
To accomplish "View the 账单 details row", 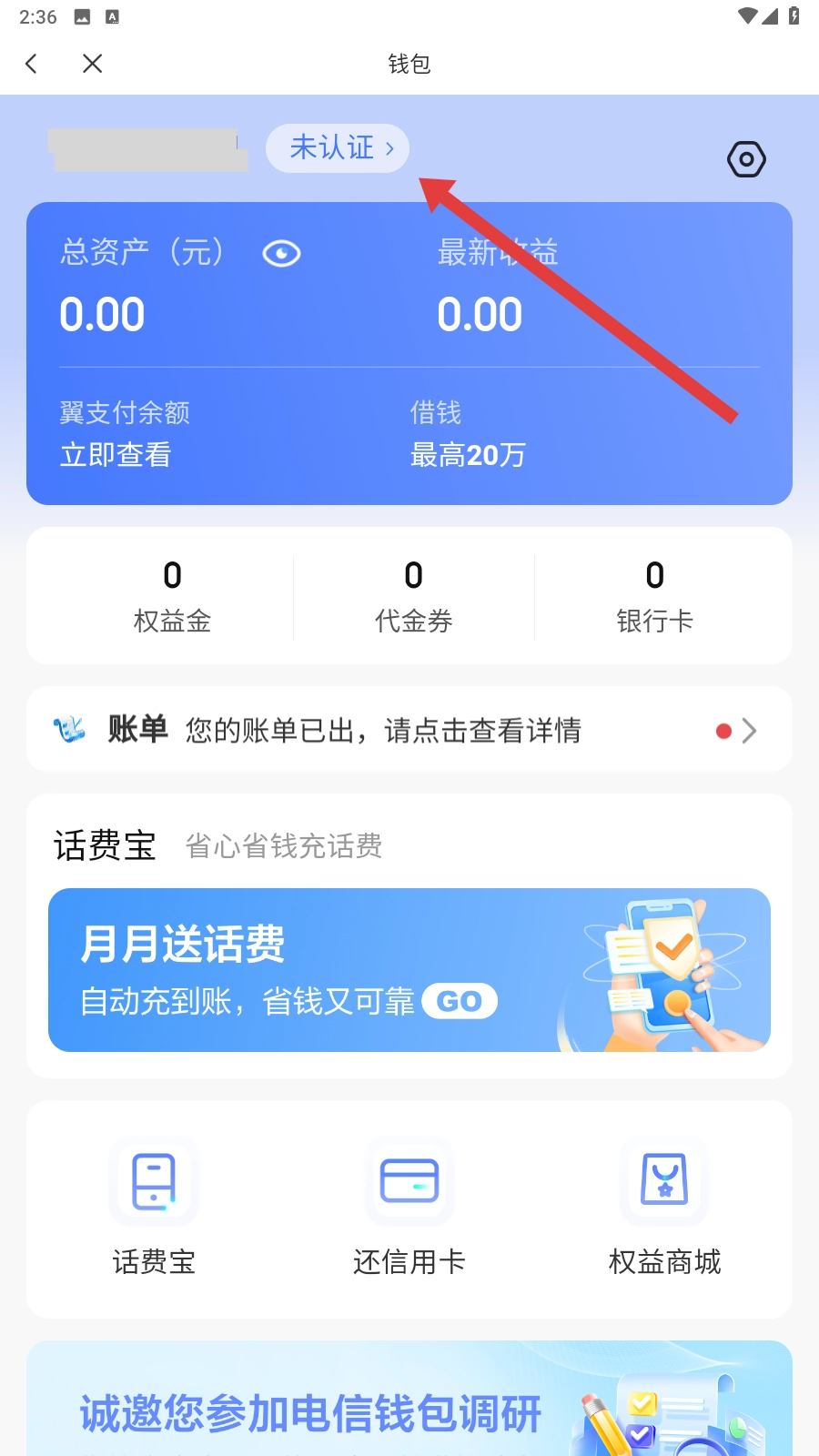I will 409,730.
